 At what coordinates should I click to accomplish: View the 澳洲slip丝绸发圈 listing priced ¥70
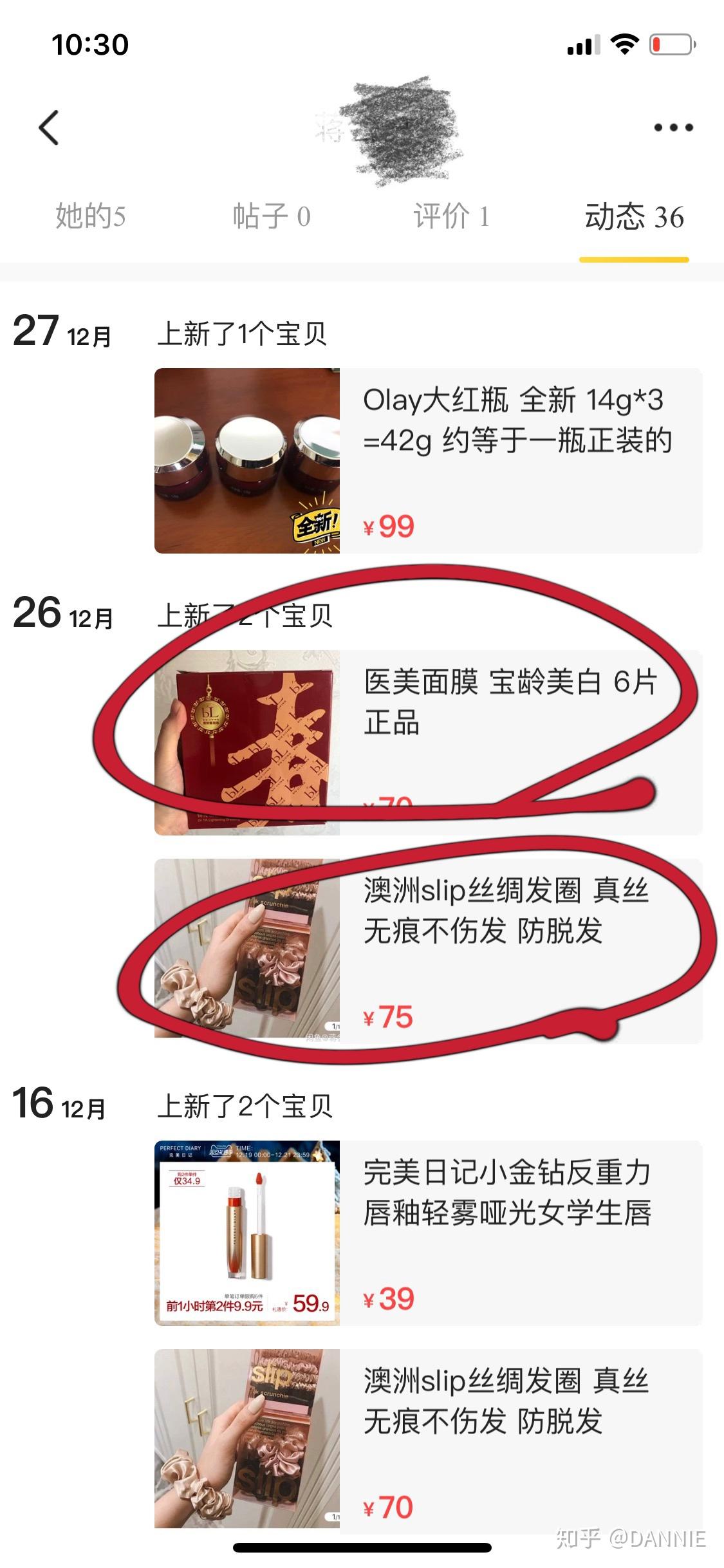[x=428, y=1441]
